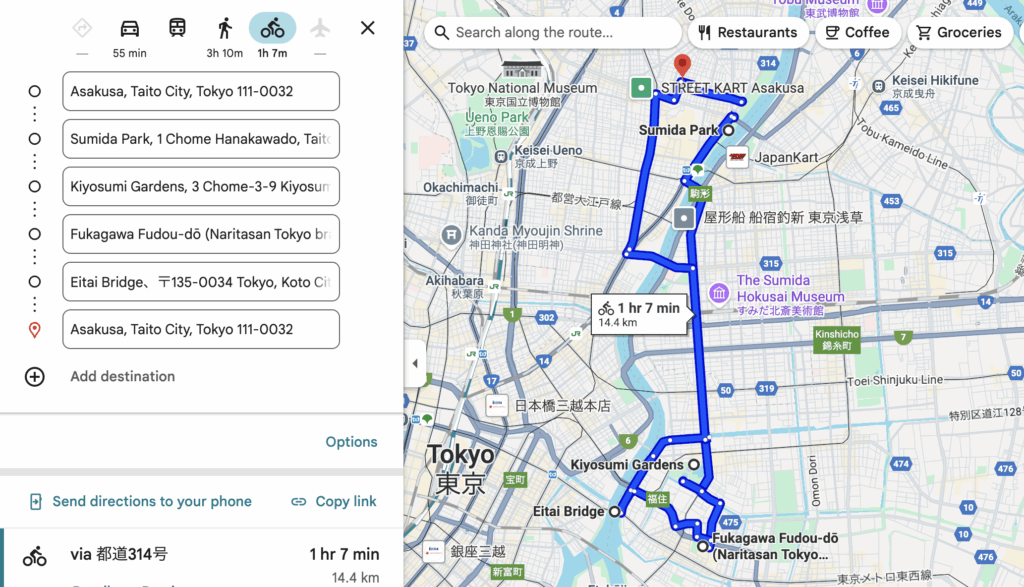
Task: Edit the Eitai Bridge stop field
Action: click(200, 282)
